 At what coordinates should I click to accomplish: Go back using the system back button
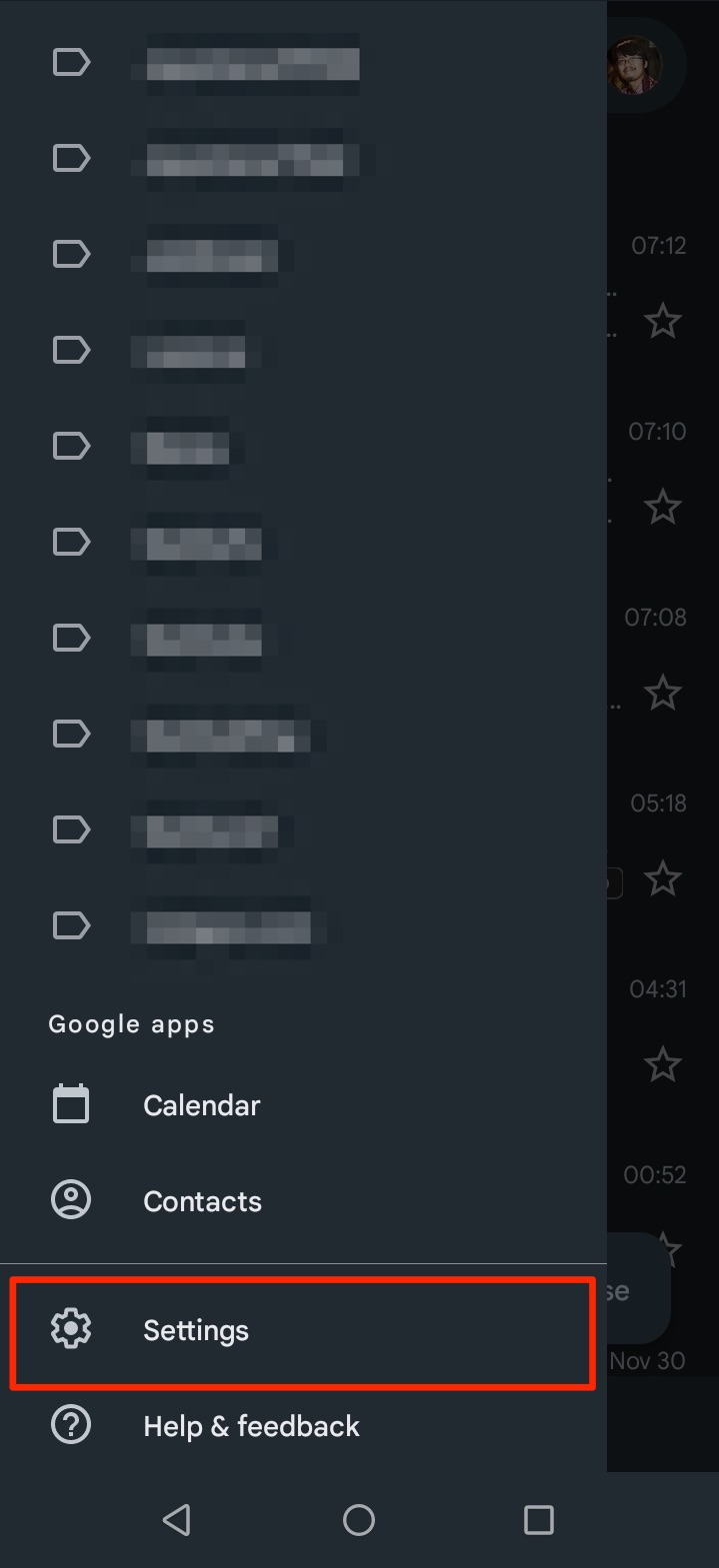coord(177,1520)
